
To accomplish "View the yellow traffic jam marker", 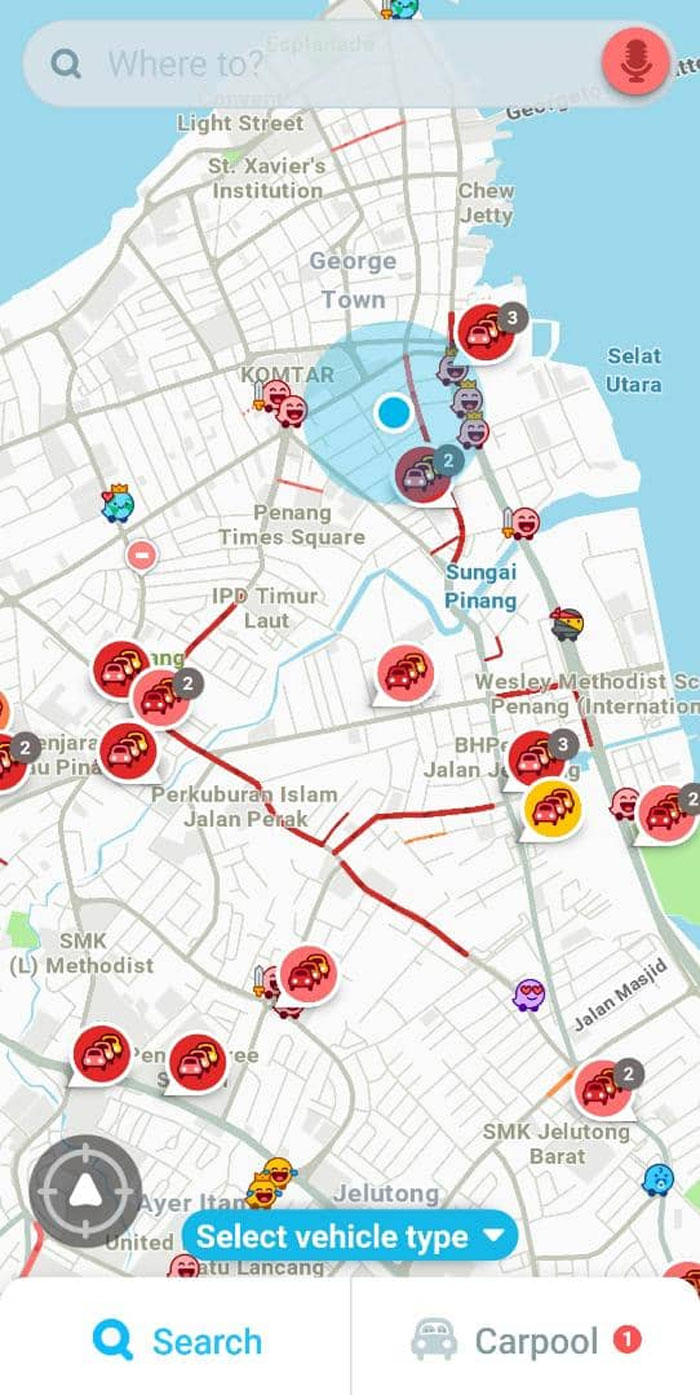I will 552,808.
